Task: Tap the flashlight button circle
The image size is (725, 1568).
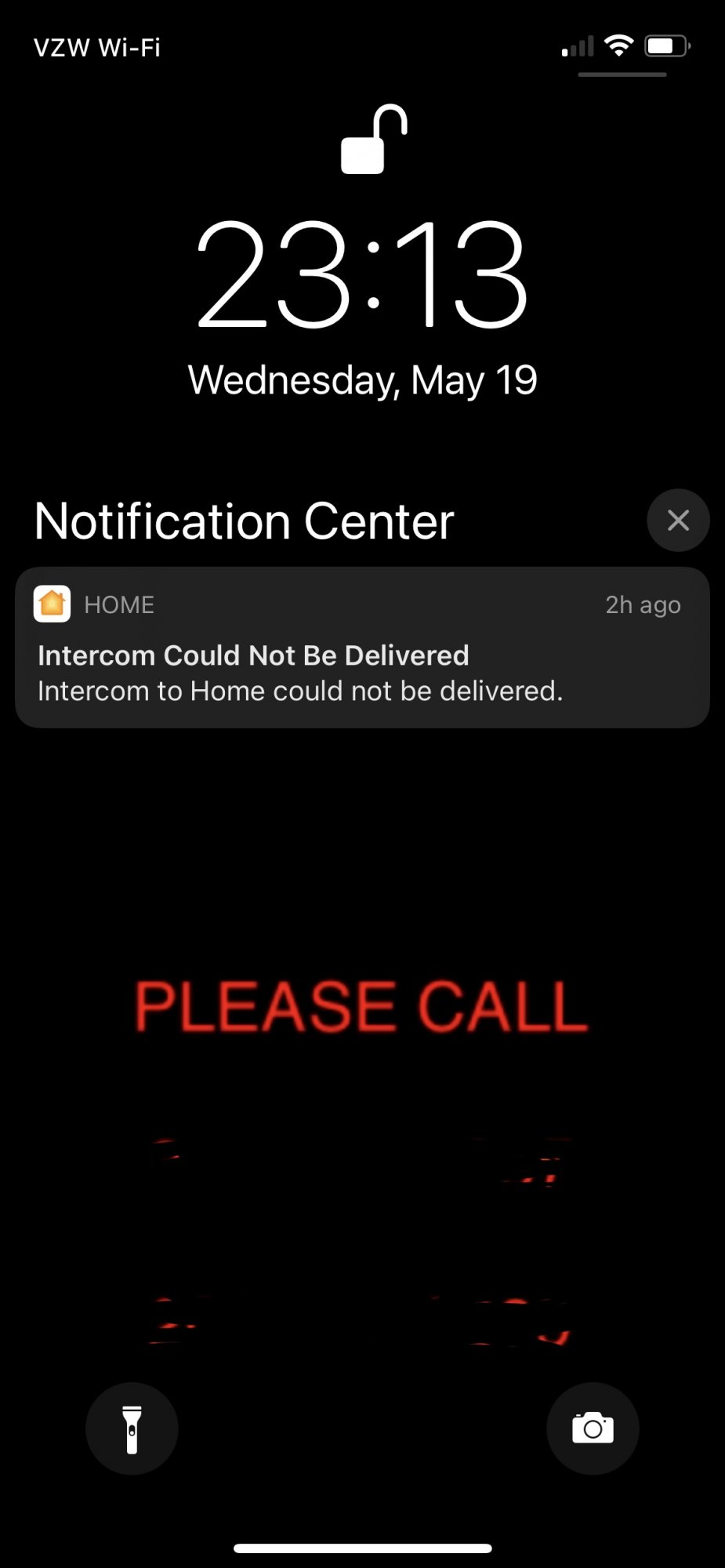Action: [x=132, y=1428]
